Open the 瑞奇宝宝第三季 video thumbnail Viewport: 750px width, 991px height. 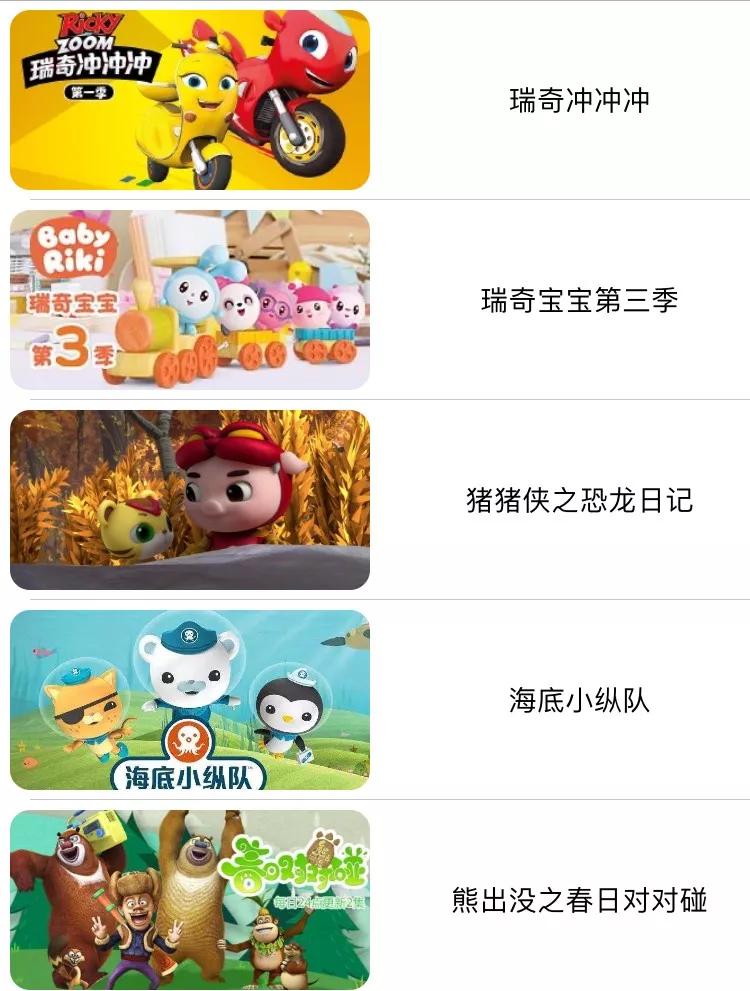pos(190,300)
